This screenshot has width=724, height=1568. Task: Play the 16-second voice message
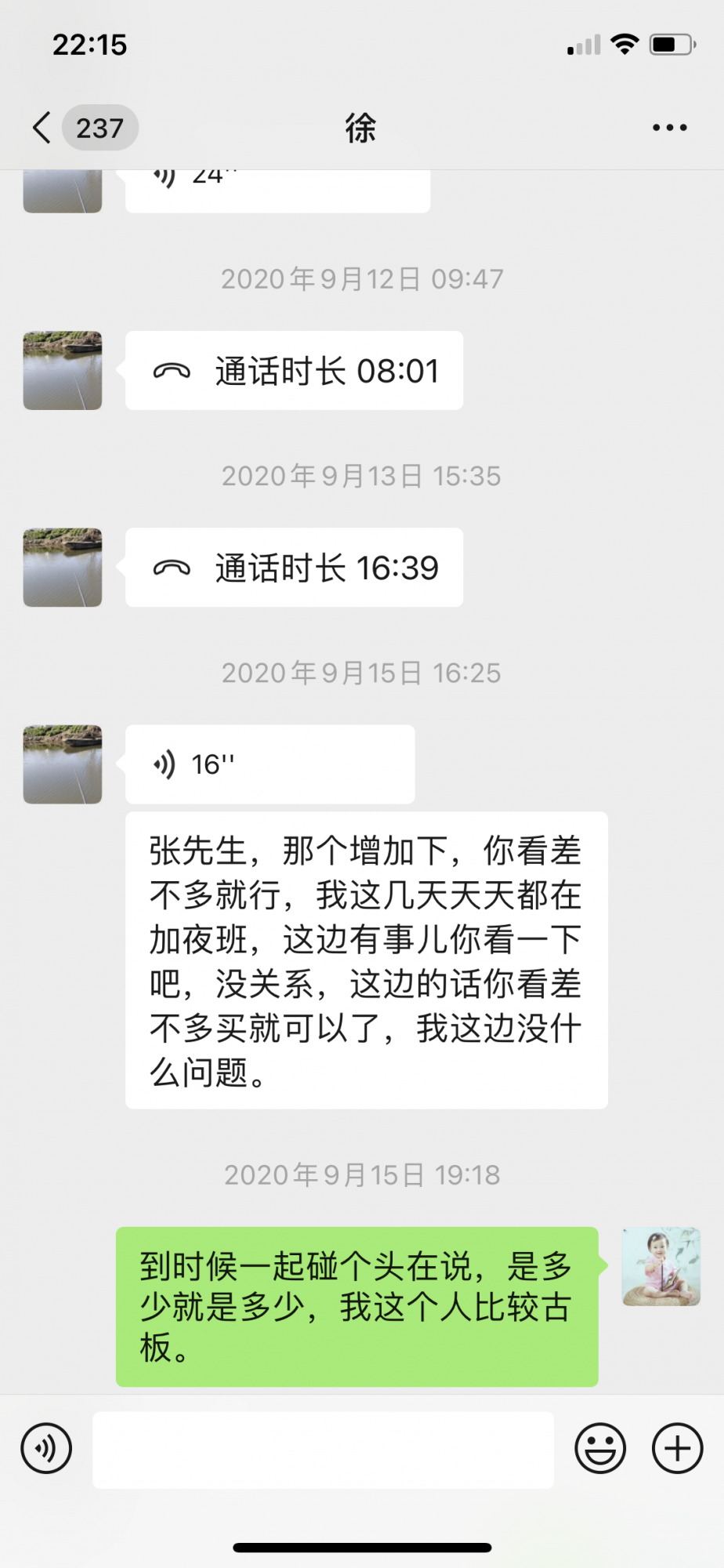[270, 764]
